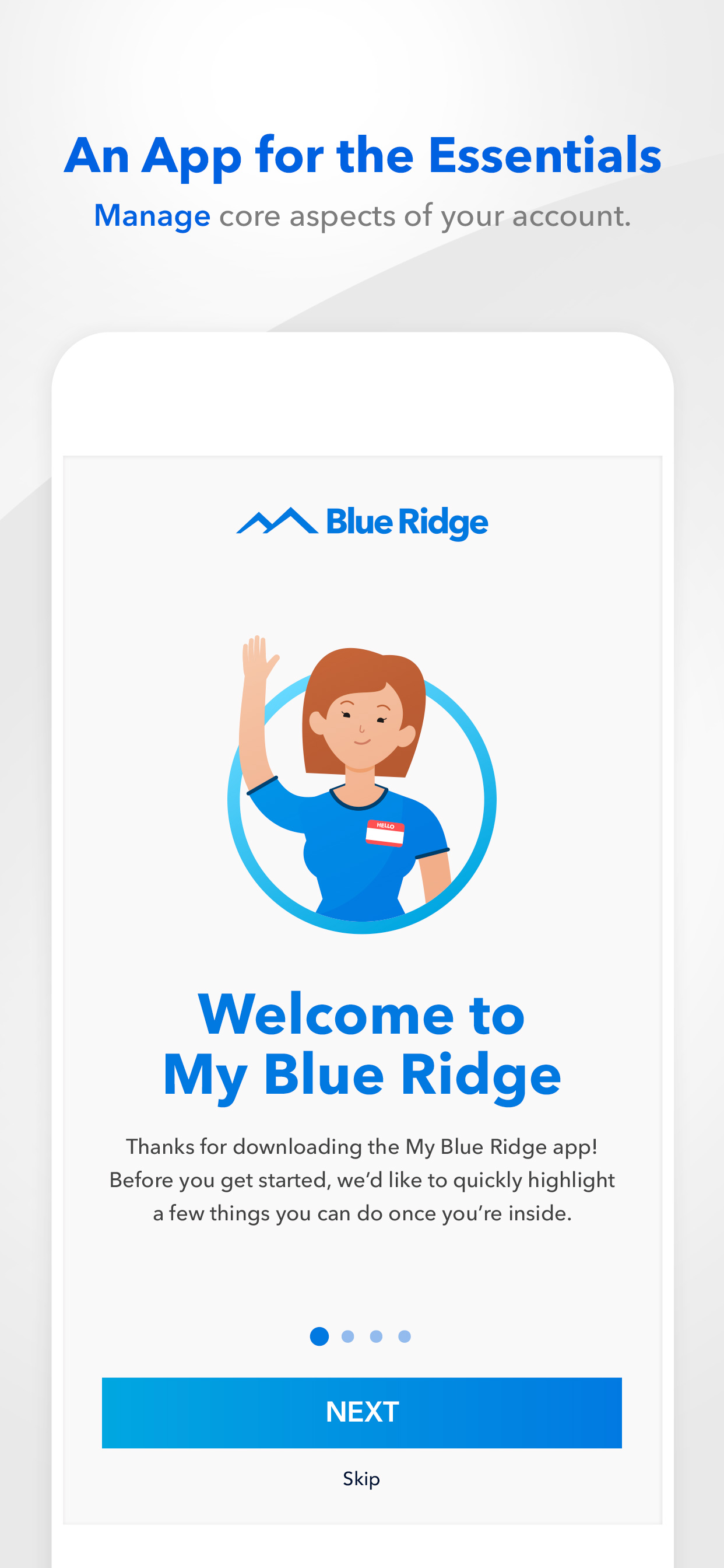Expand the welcome description text
724x1568 pixels.
362,1179
